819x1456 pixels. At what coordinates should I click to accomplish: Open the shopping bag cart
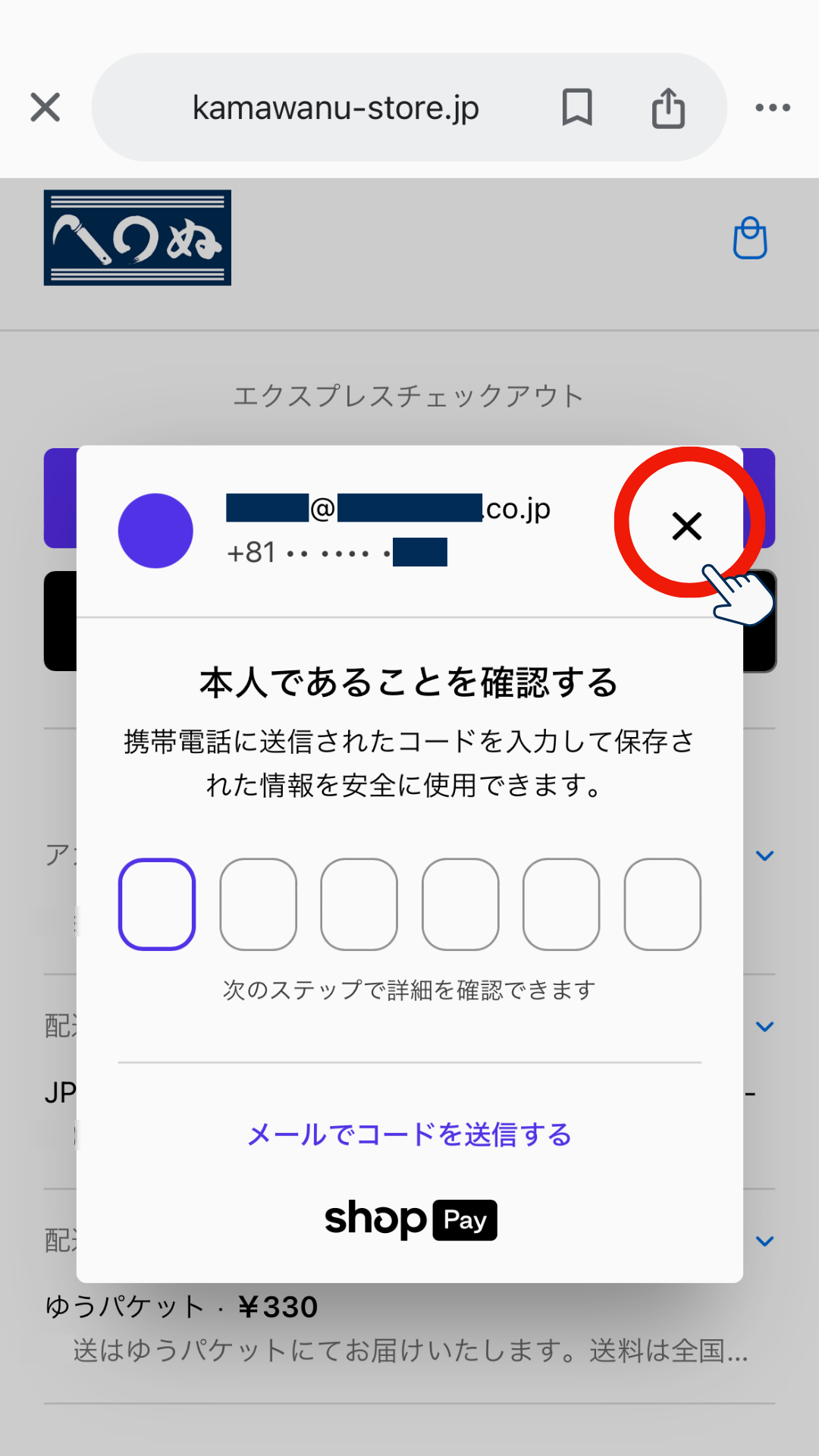750,239
